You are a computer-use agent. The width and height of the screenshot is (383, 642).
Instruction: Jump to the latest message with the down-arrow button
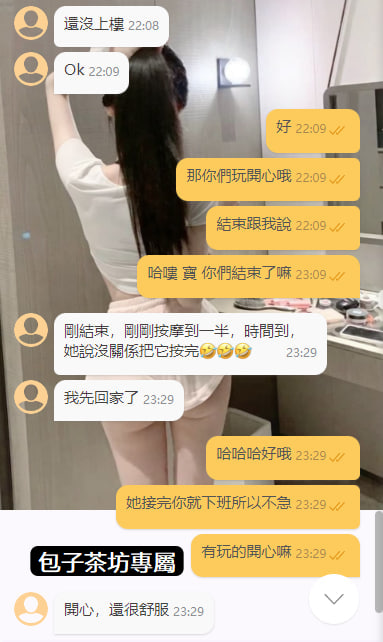pyautogui.click(x=334, y=599)
